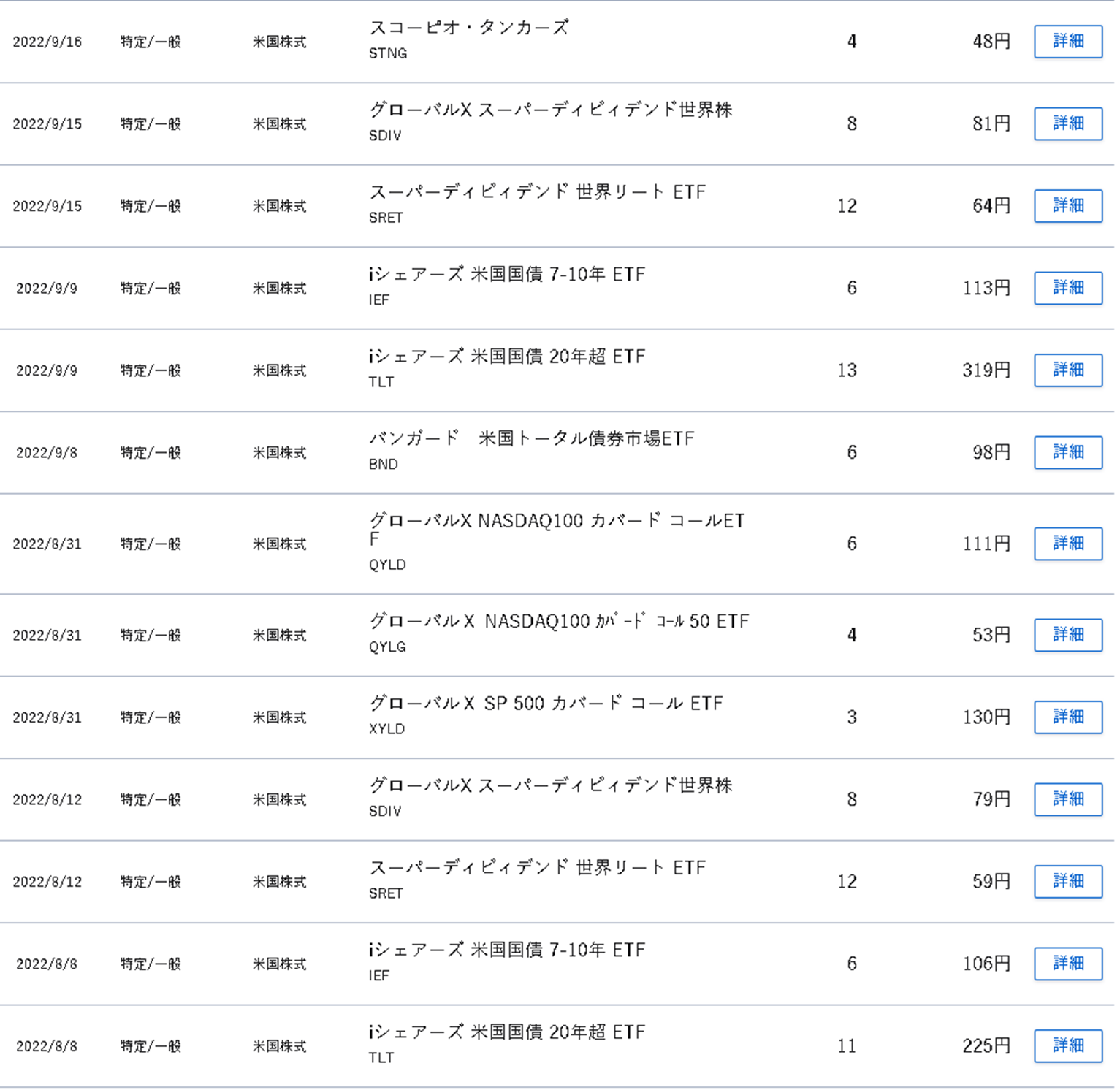
Task: Open 詳細 for IEF dated 2022/9/9
Action: click(x=1067, y=288)
